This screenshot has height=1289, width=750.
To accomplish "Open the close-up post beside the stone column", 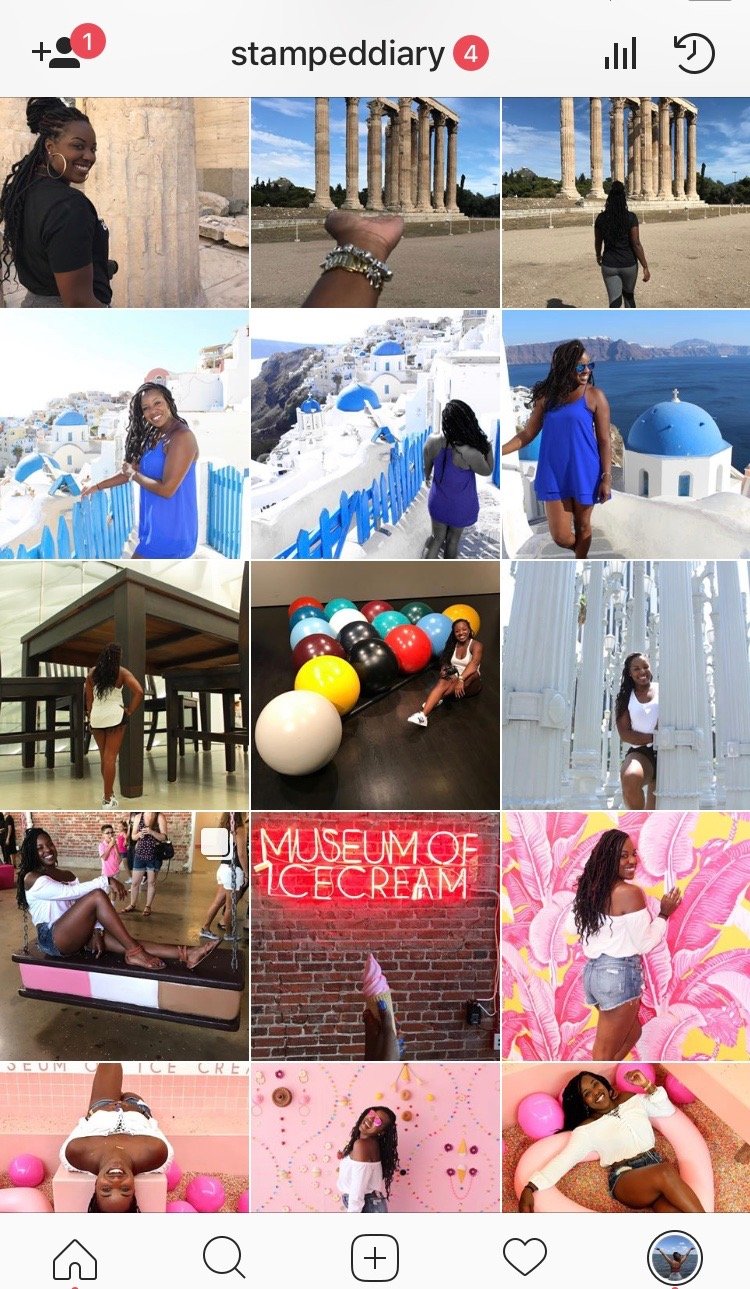I will point(124,202).
